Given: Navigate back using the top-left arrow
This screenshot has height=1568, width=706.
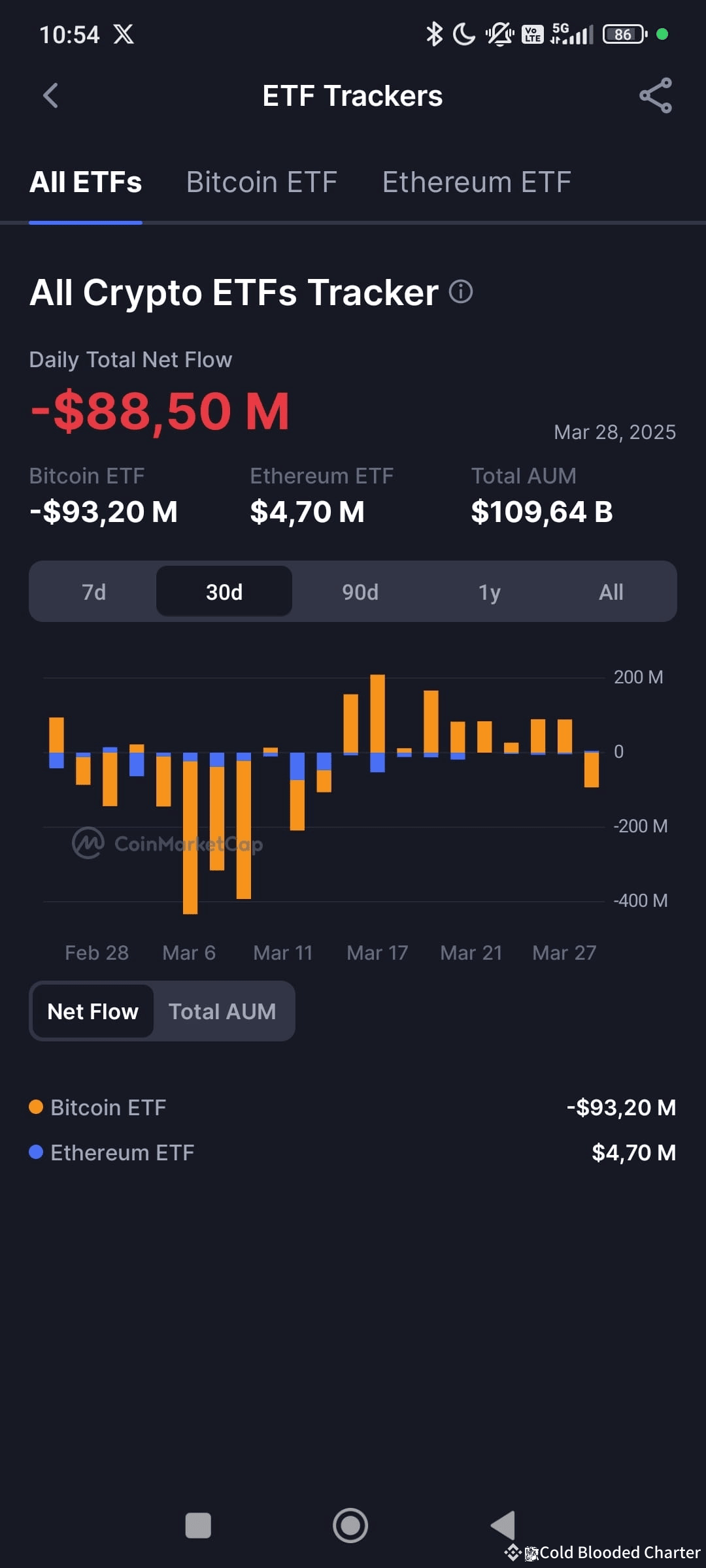Looking at the screenshot, I should (50, 95).
